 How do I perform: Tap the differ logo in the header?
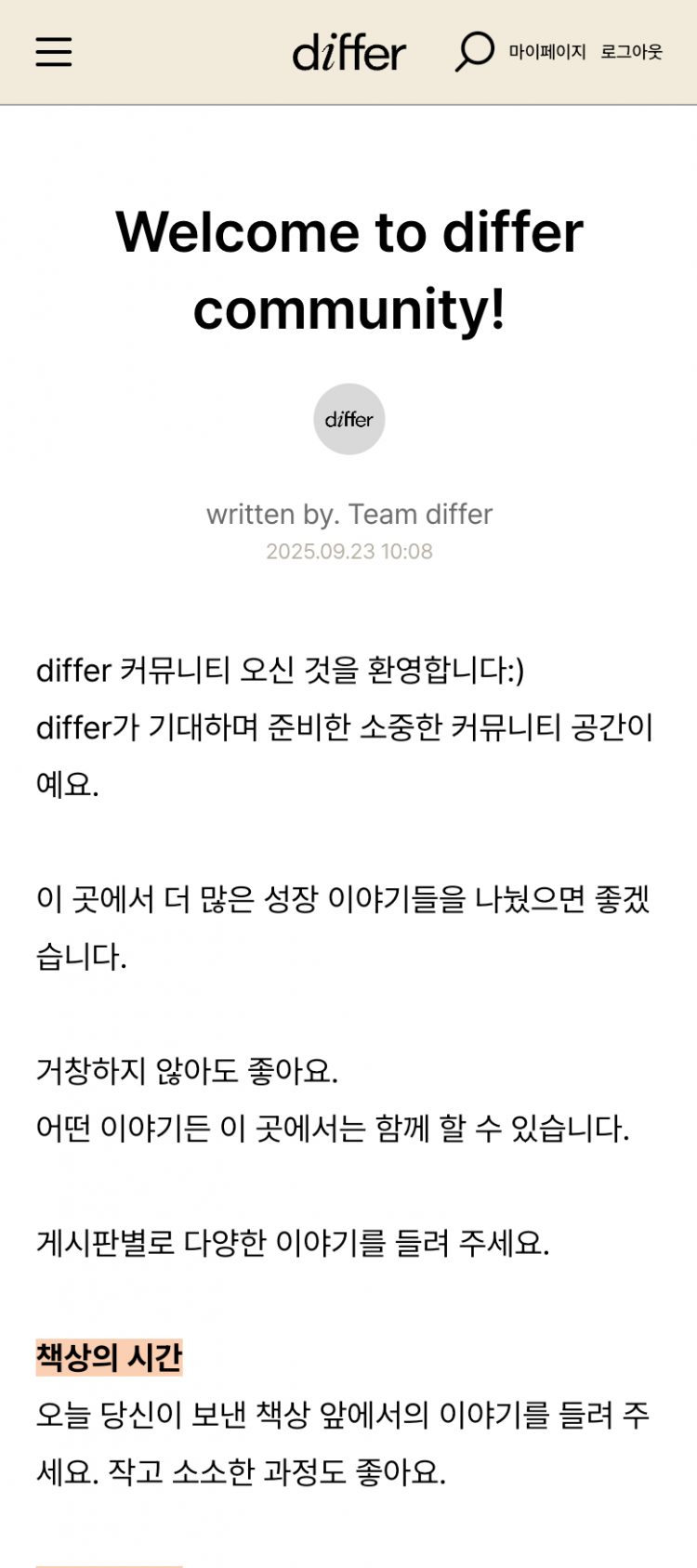(x=349, y=53)
